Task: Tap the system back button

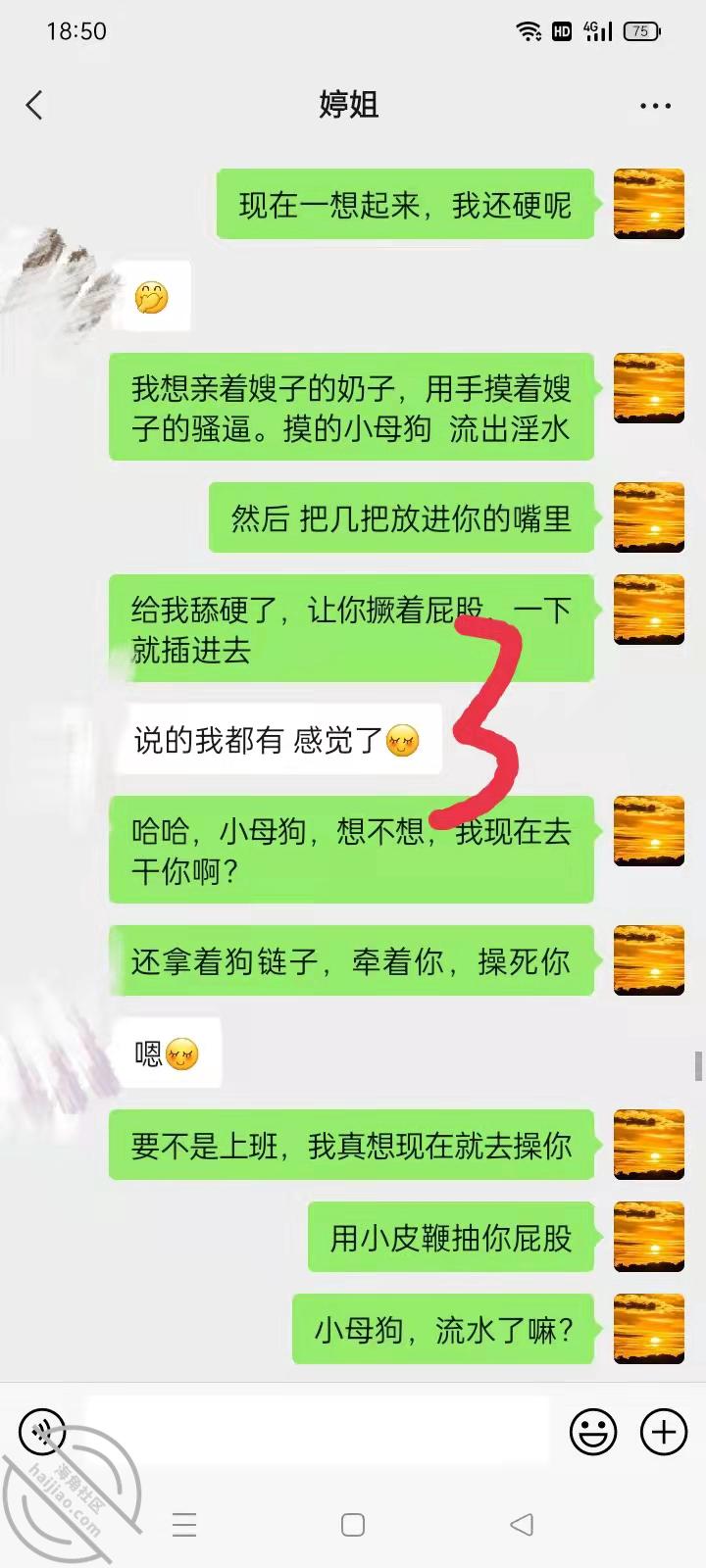Action: [x=522, y=1524]
